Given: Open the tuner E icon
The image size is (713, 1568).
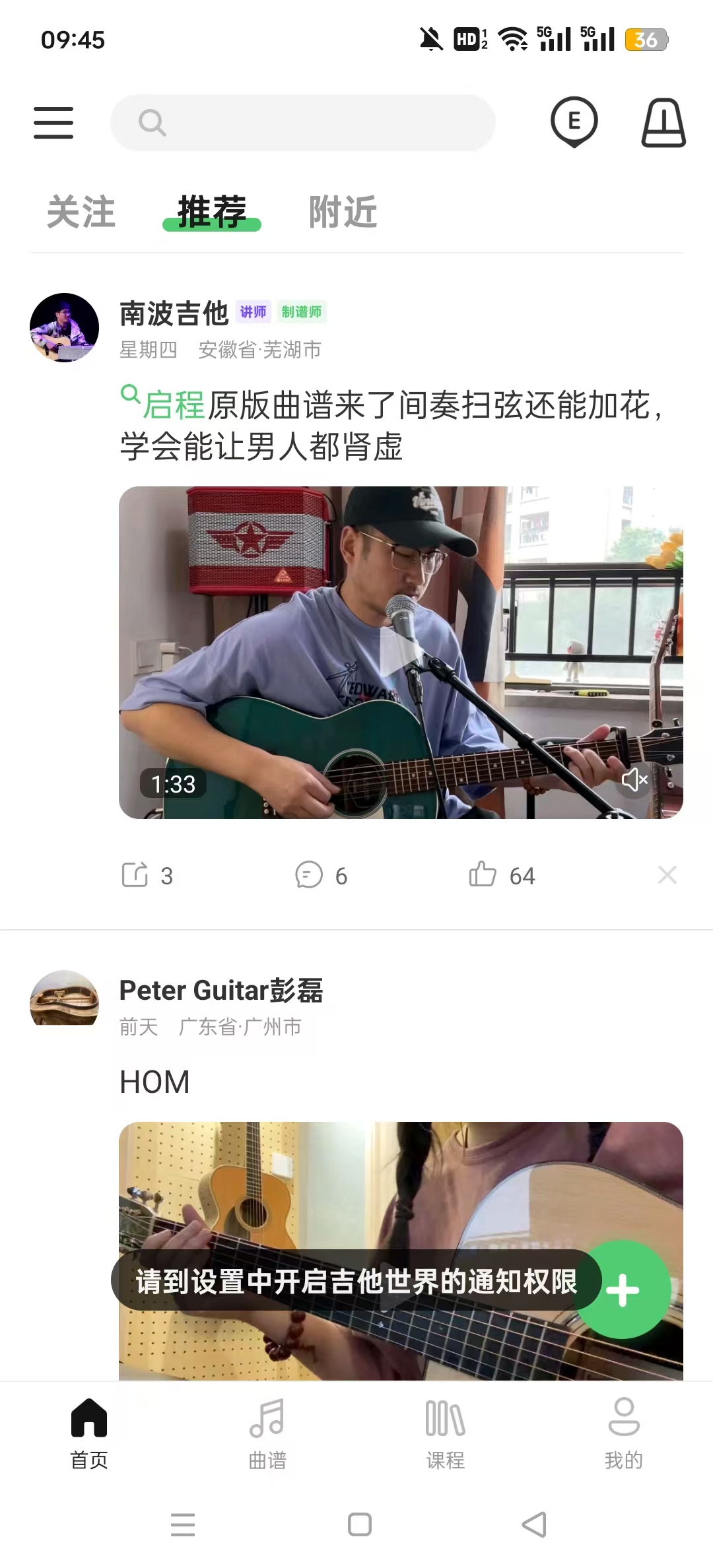Looking at the screenshot, I should [574, 122].
